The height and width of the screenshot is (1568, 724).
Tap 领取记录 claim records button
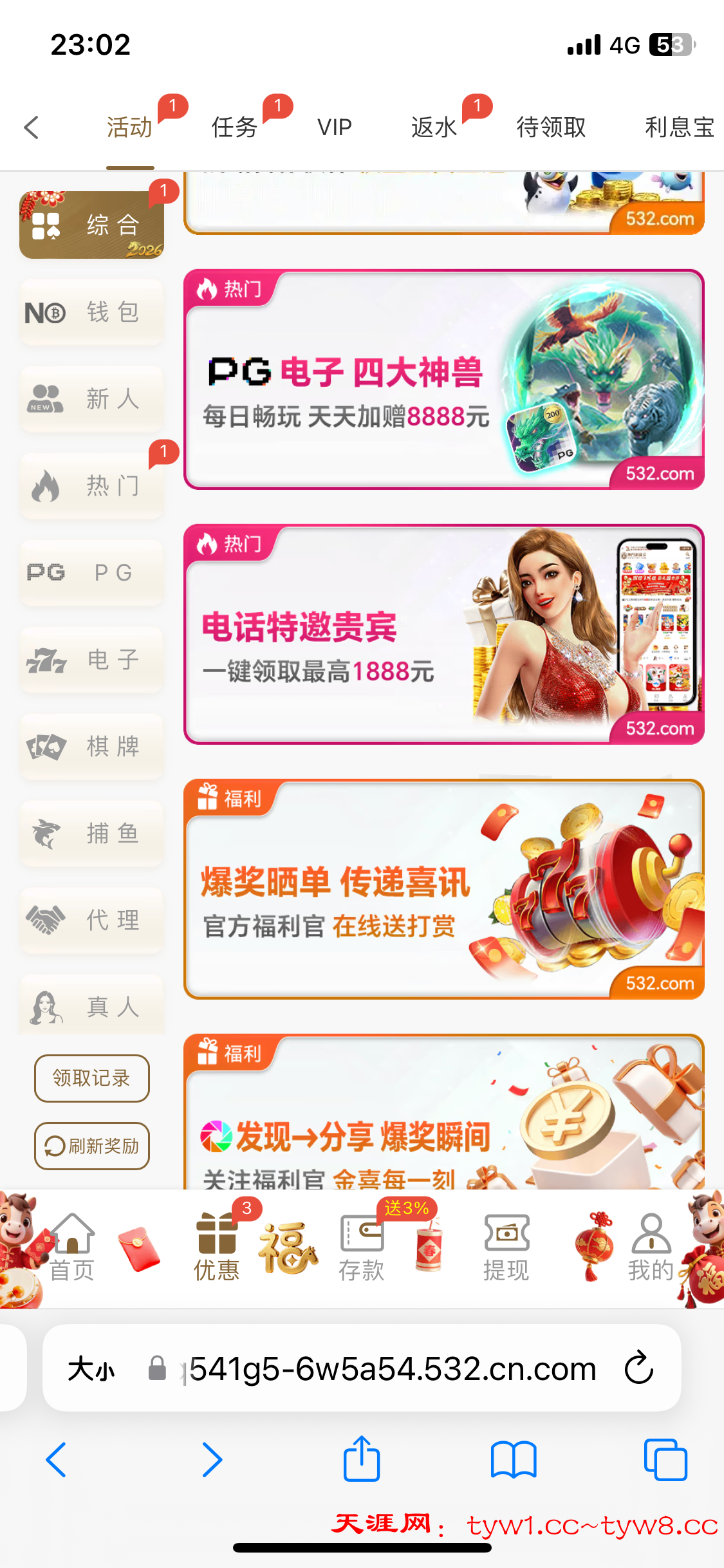91,1078
